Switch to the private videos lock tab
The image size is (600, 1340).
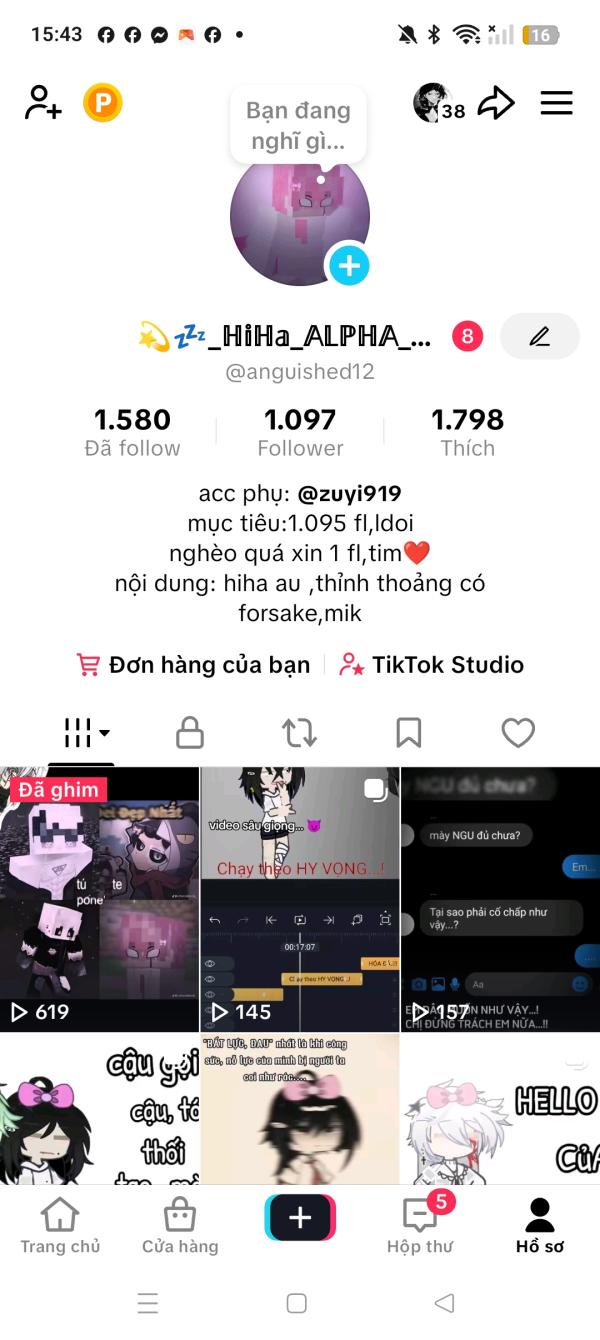coord(190,733)
